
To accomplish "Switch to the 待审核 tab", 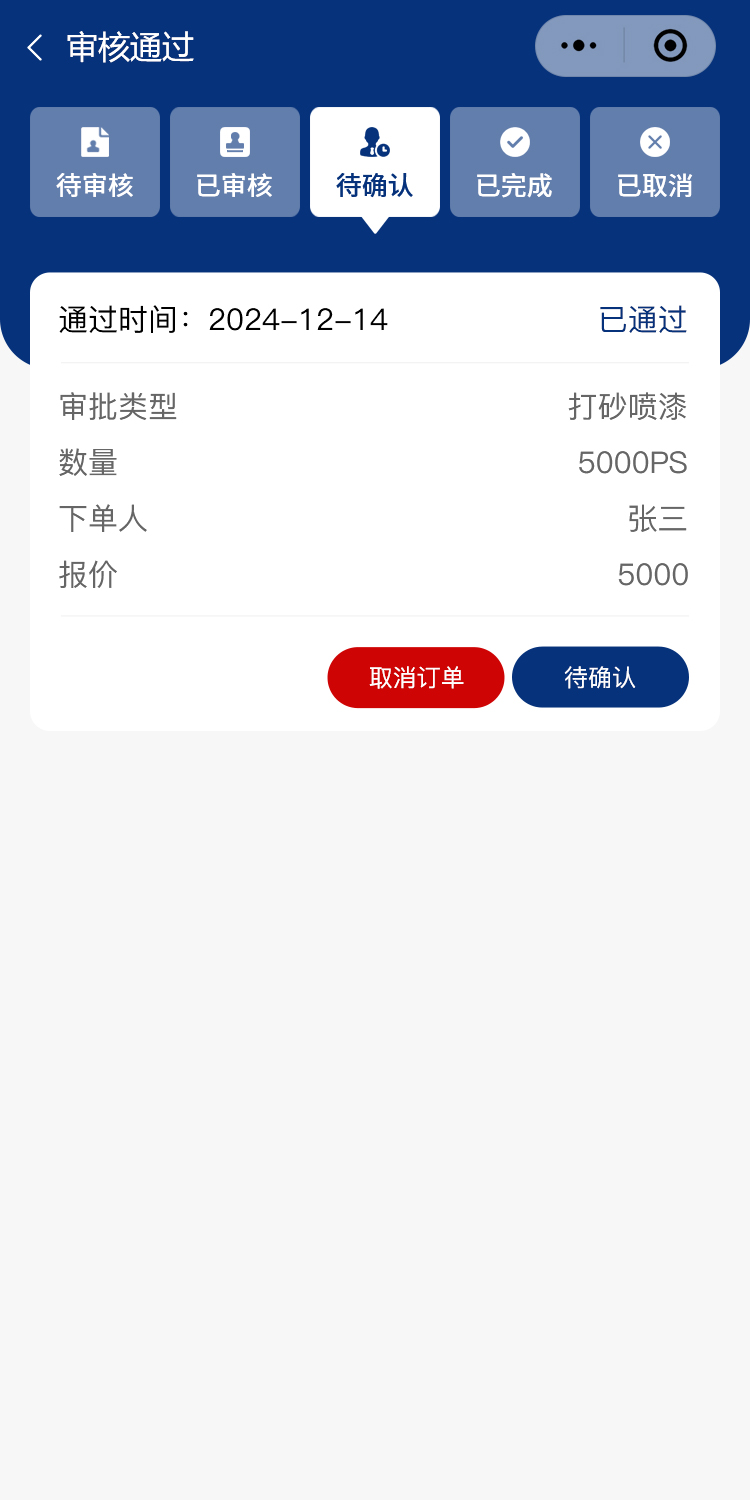I will pos(95,162).
